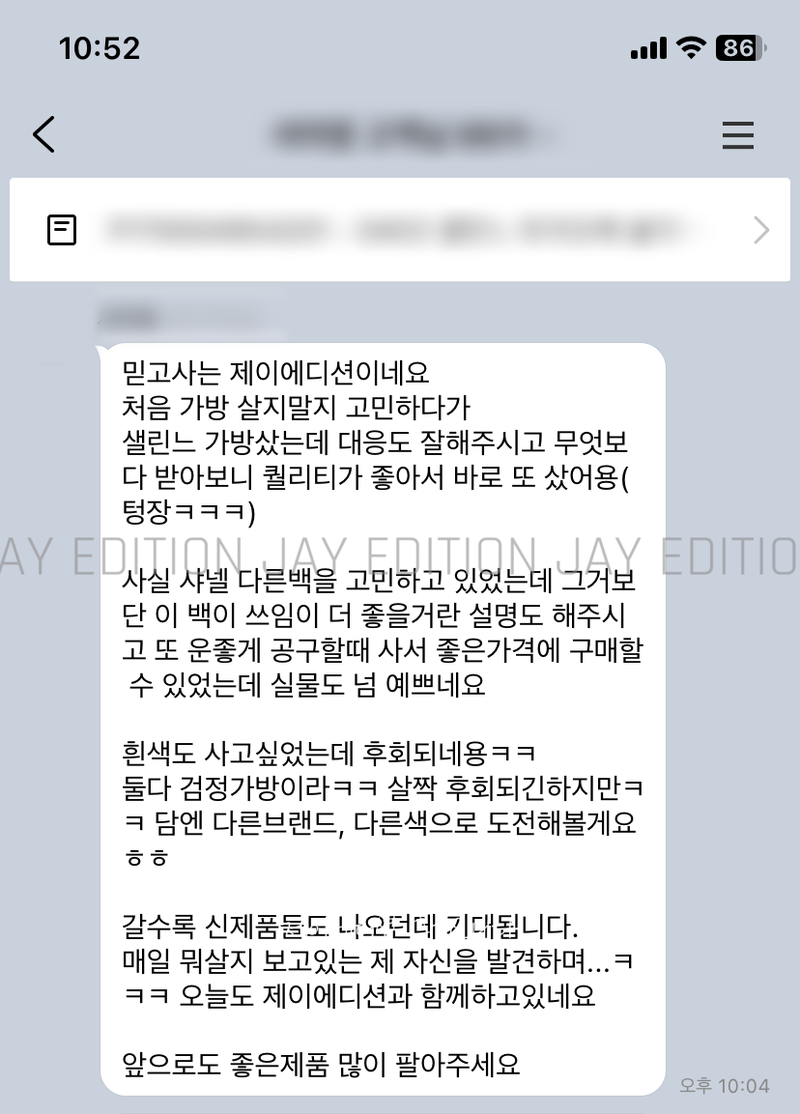Open the chat room hamburger menu
800x1114 pixels.
[x=737, y=135]
